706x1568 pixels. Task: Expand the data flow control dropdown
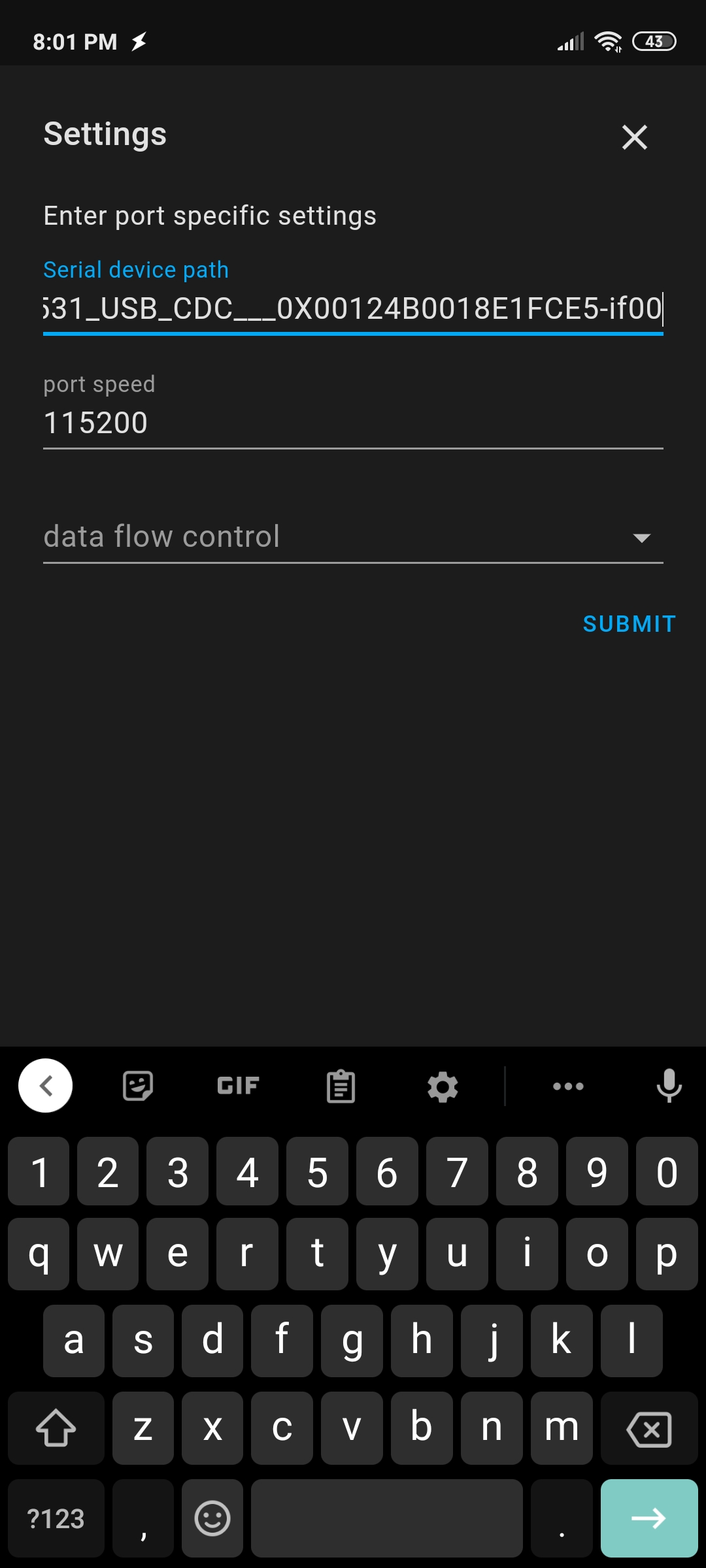tap(353, 537)
